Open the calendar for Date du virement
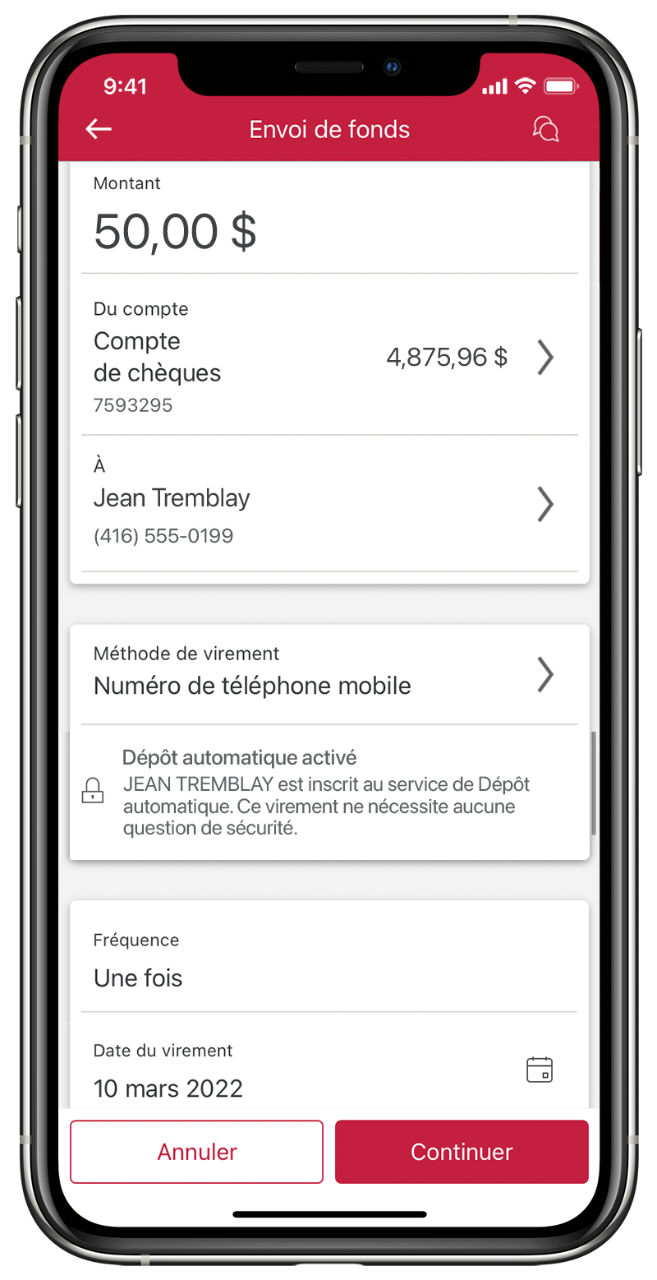Screen dimensions: 657x1280 [540, 1069]
